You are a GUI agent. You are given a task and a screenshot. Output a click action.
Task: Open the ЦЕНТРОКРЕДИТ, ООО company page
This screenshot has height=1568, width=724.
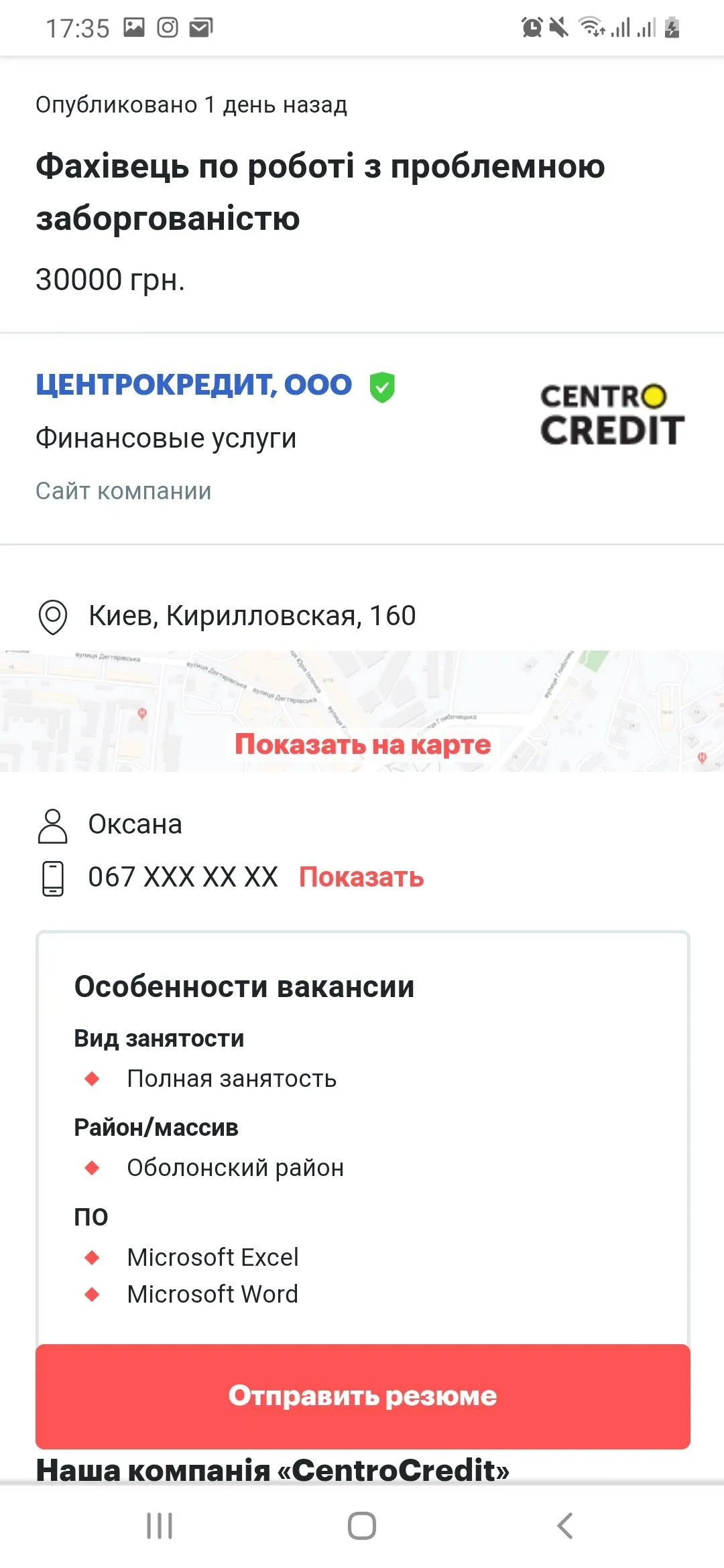[194, 385]
